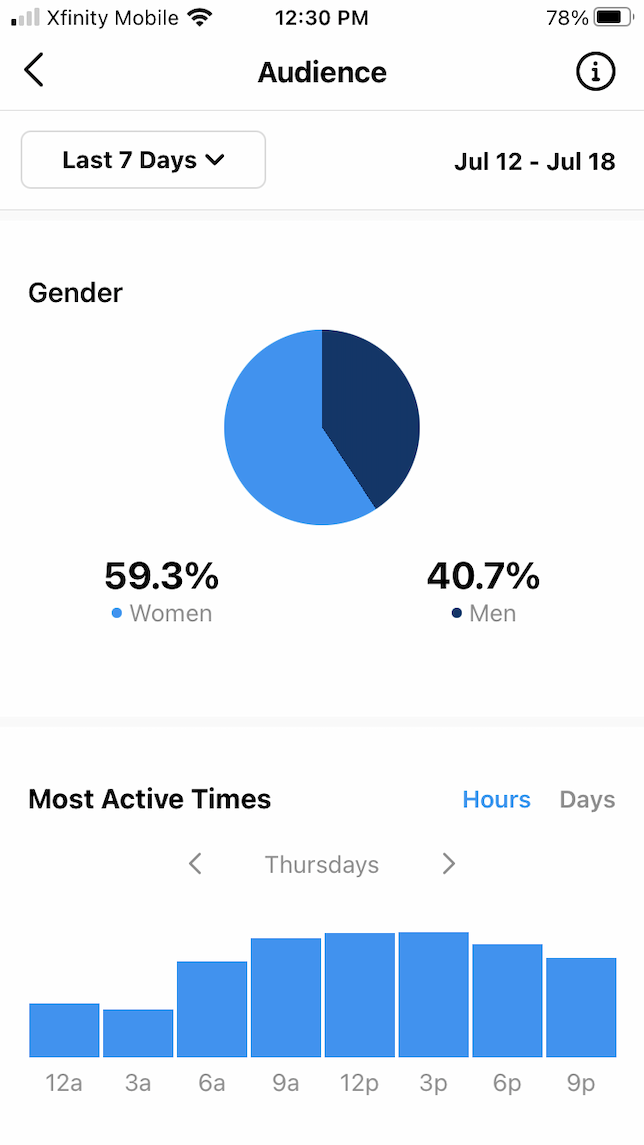Expand the Last 7 Days dropdown

[143, 160]
